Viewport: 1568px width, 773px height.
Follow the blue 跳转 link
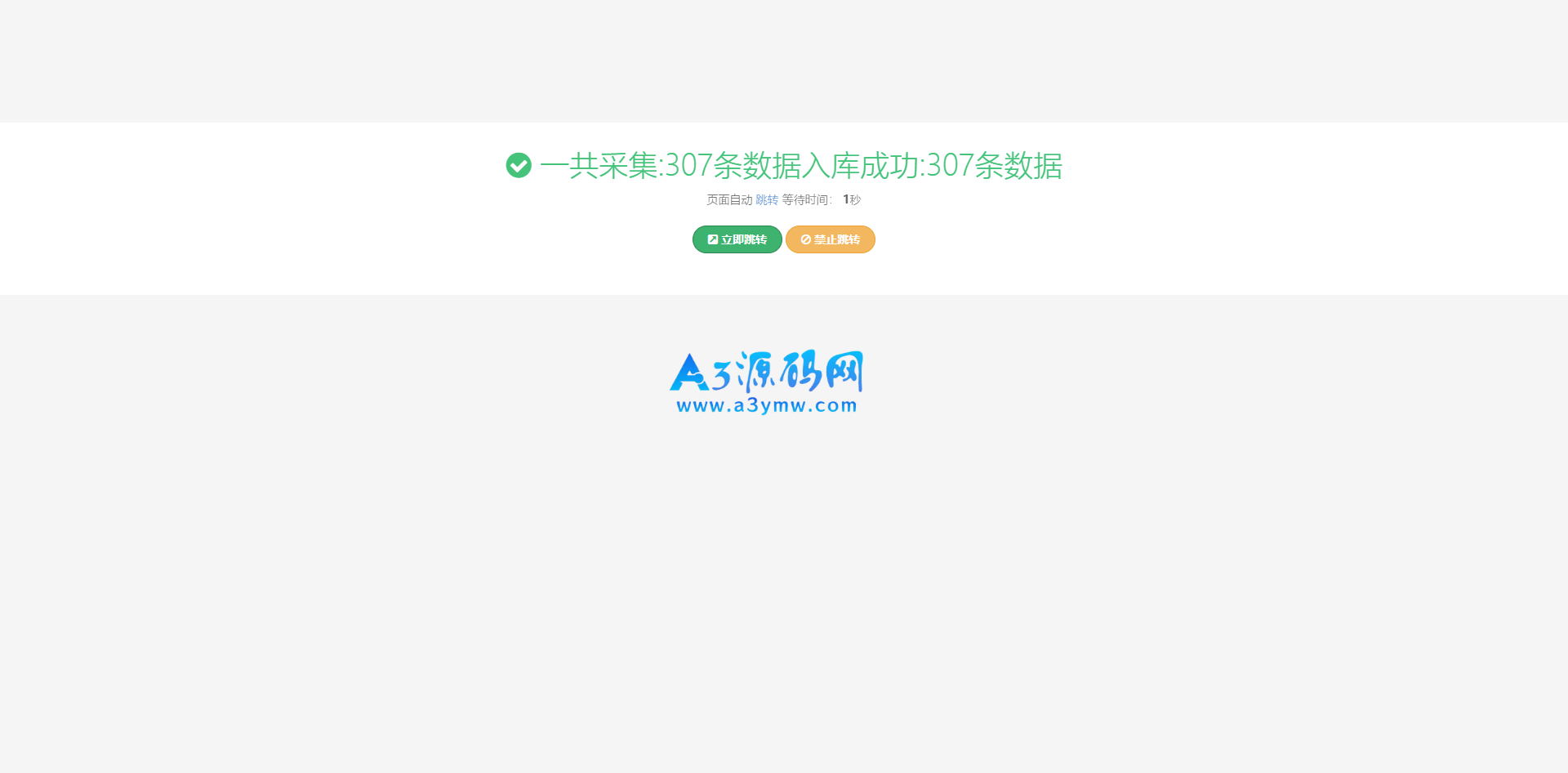[767, 200]
